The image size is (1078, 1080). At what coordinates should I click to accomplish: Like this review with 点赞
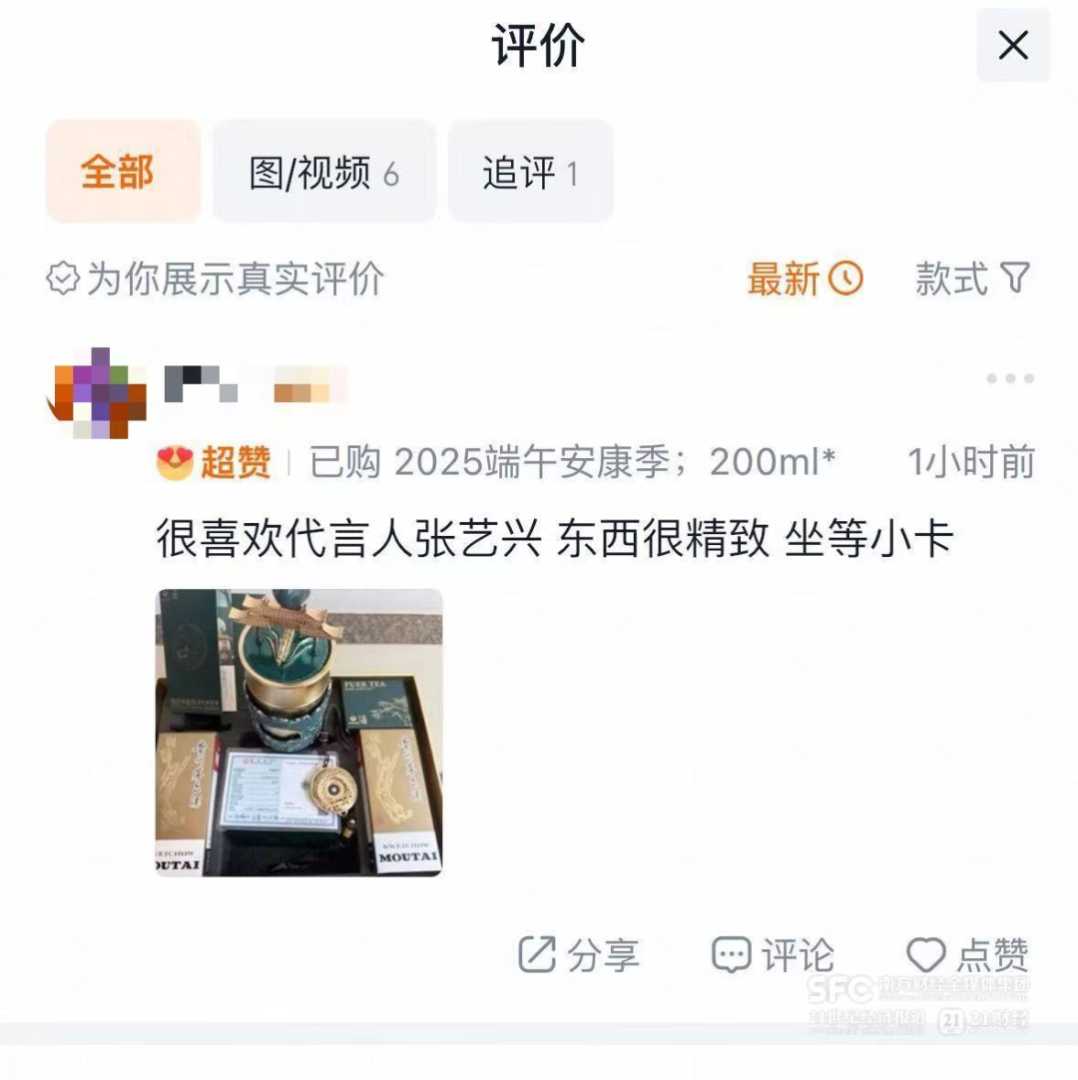coord(967,955)
